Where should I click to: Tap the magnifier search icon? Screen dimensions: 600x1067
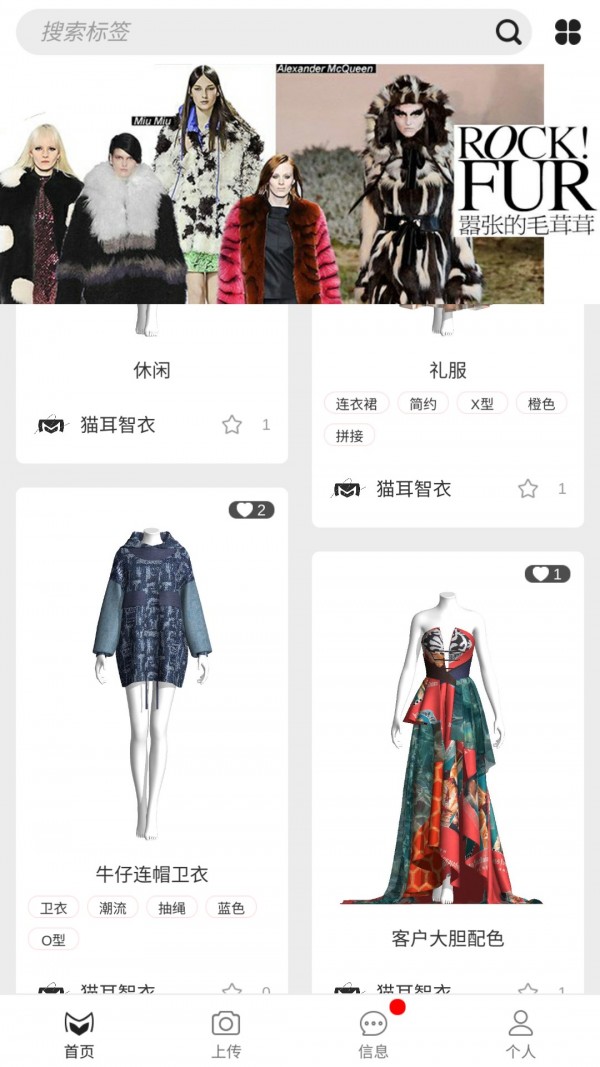click(x=509, y=32)
